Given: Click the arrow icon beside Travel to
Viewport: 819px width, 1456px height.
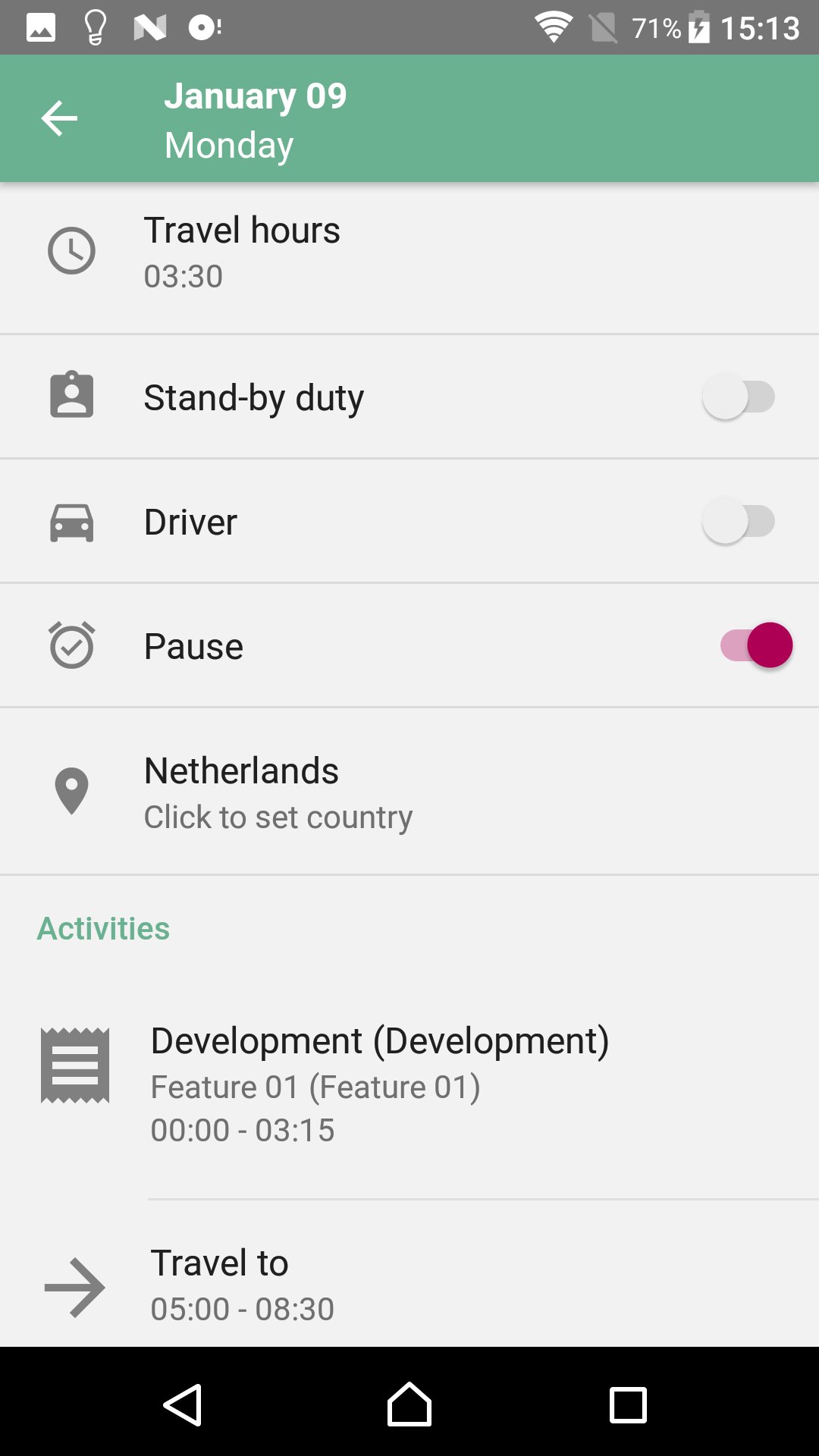Looking at the screenshot, I should [x=74, y=1285].
